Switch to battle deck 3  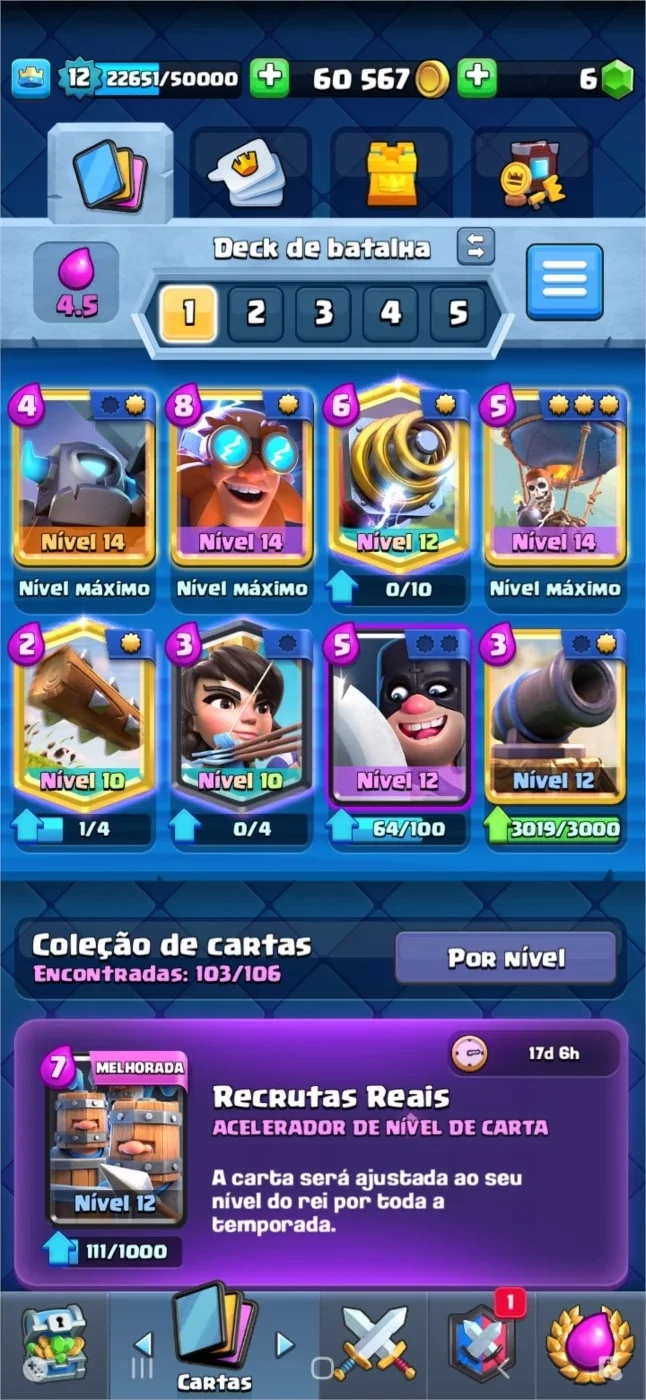[323, 314]
